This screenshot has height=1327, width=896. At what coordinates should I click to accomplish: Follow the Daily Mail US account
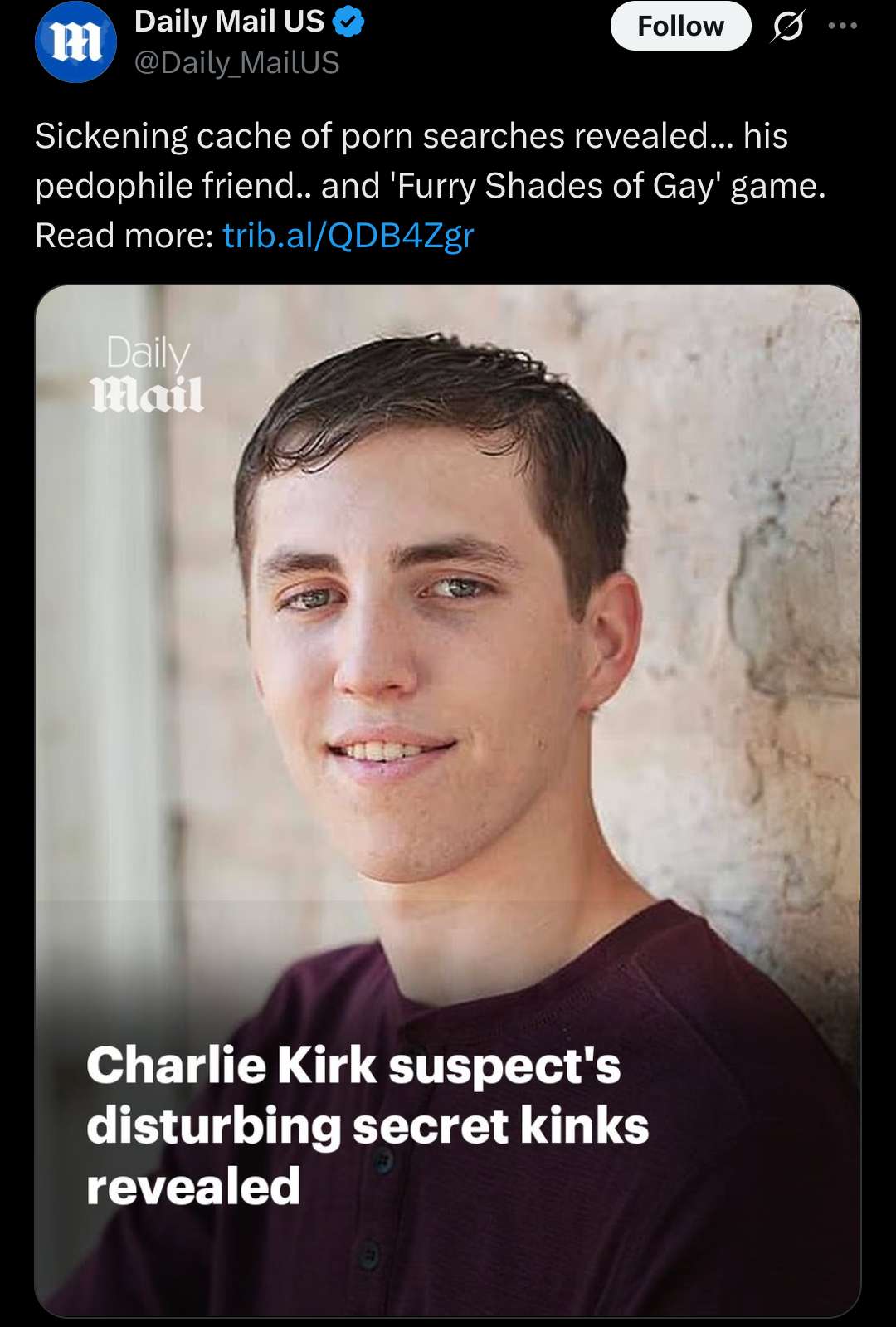680,27
